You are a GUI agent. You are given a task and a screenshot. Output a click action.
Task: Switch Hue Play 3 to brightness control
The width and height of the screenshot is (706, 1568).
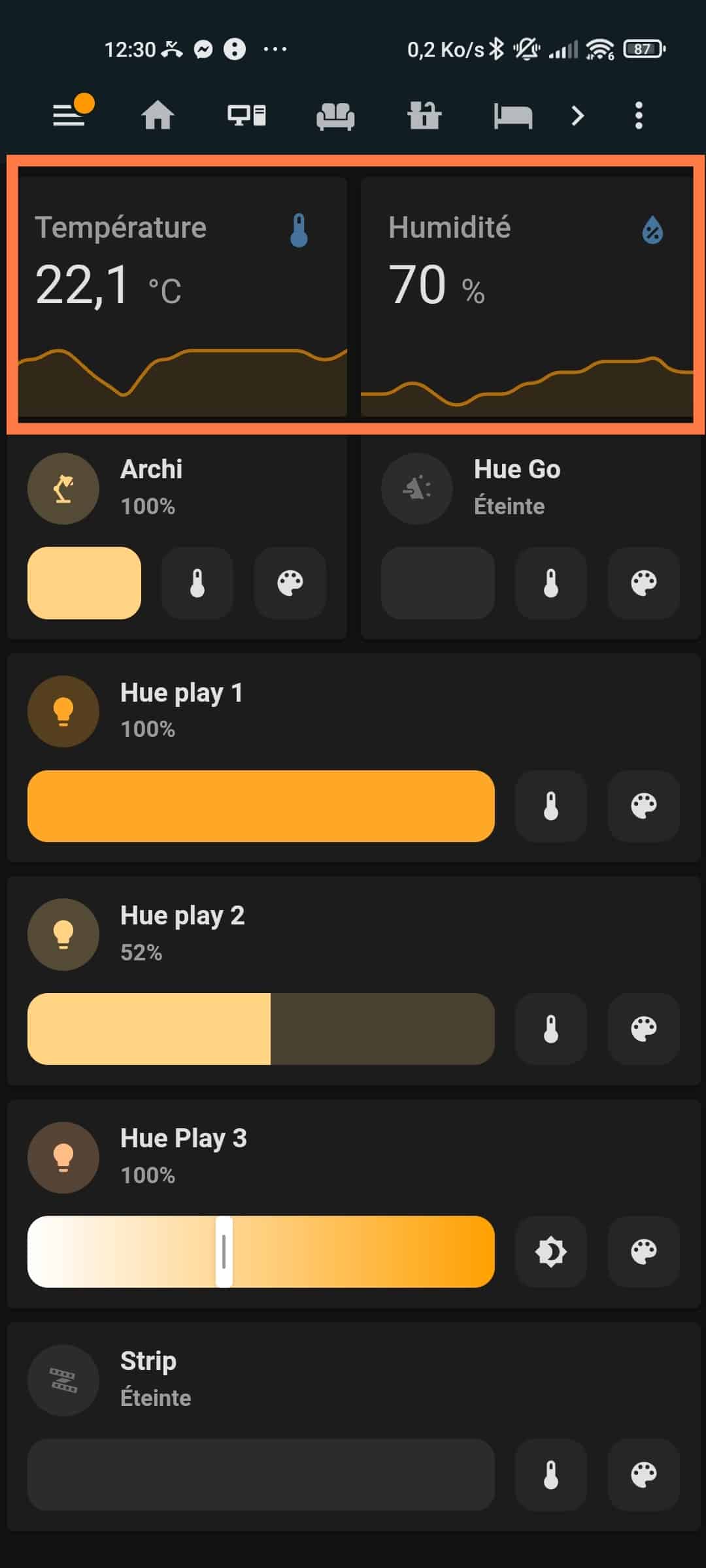coord(551,1252)
